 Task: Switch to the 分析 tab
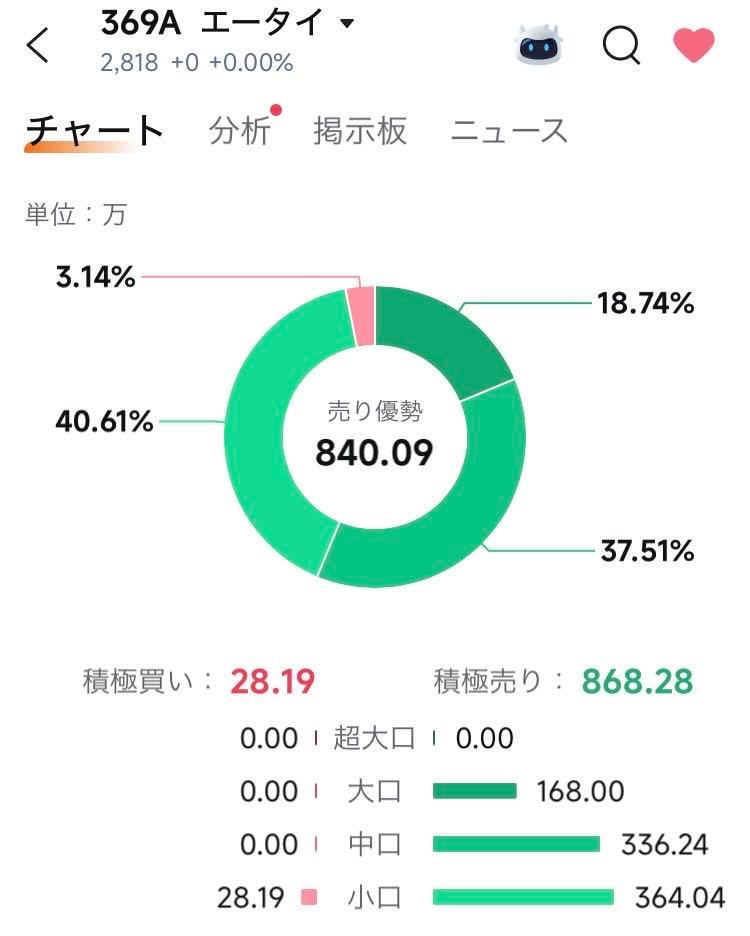click(x=240, y=130)
